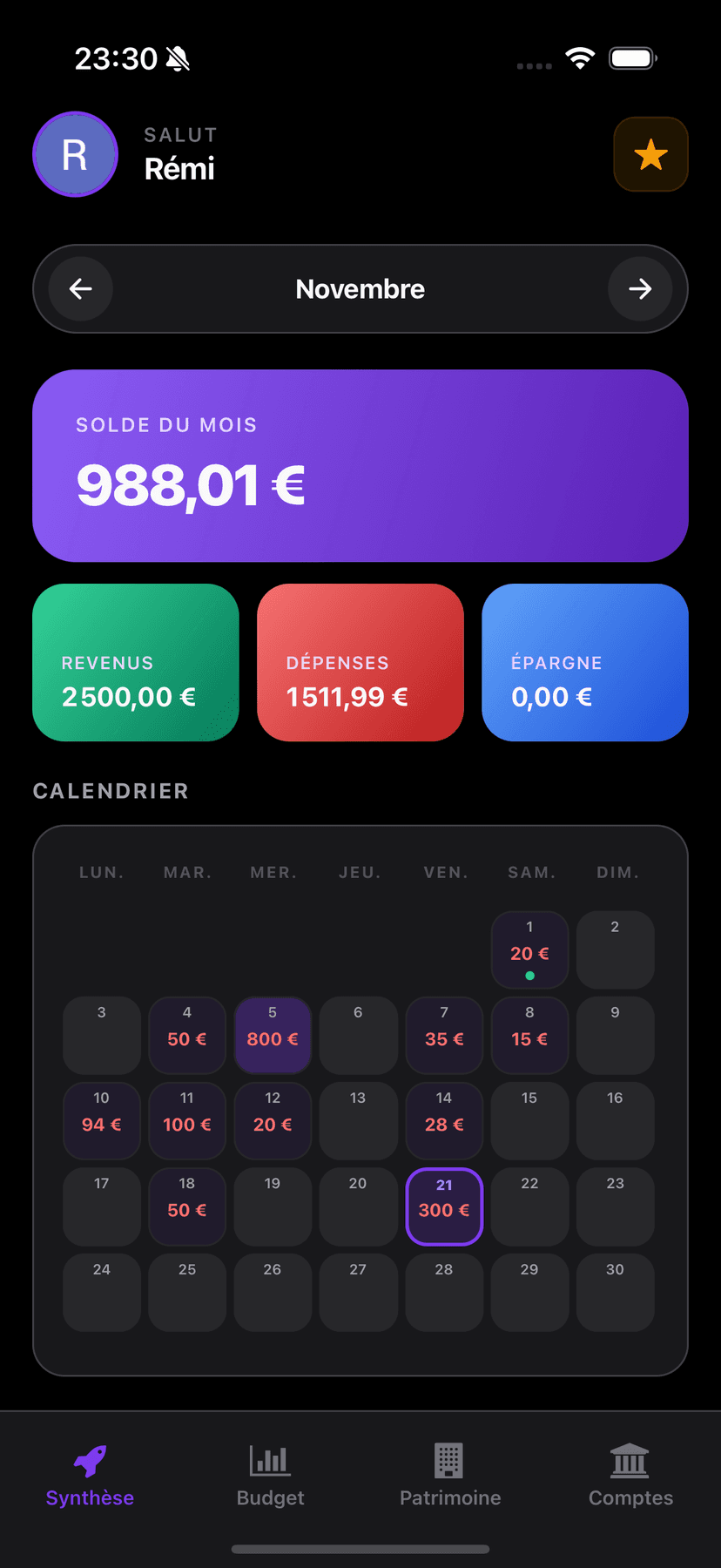Tap the SOLDE DU MOIS balance card
The width and height of the screenshot is (721, 1568).
360,465
